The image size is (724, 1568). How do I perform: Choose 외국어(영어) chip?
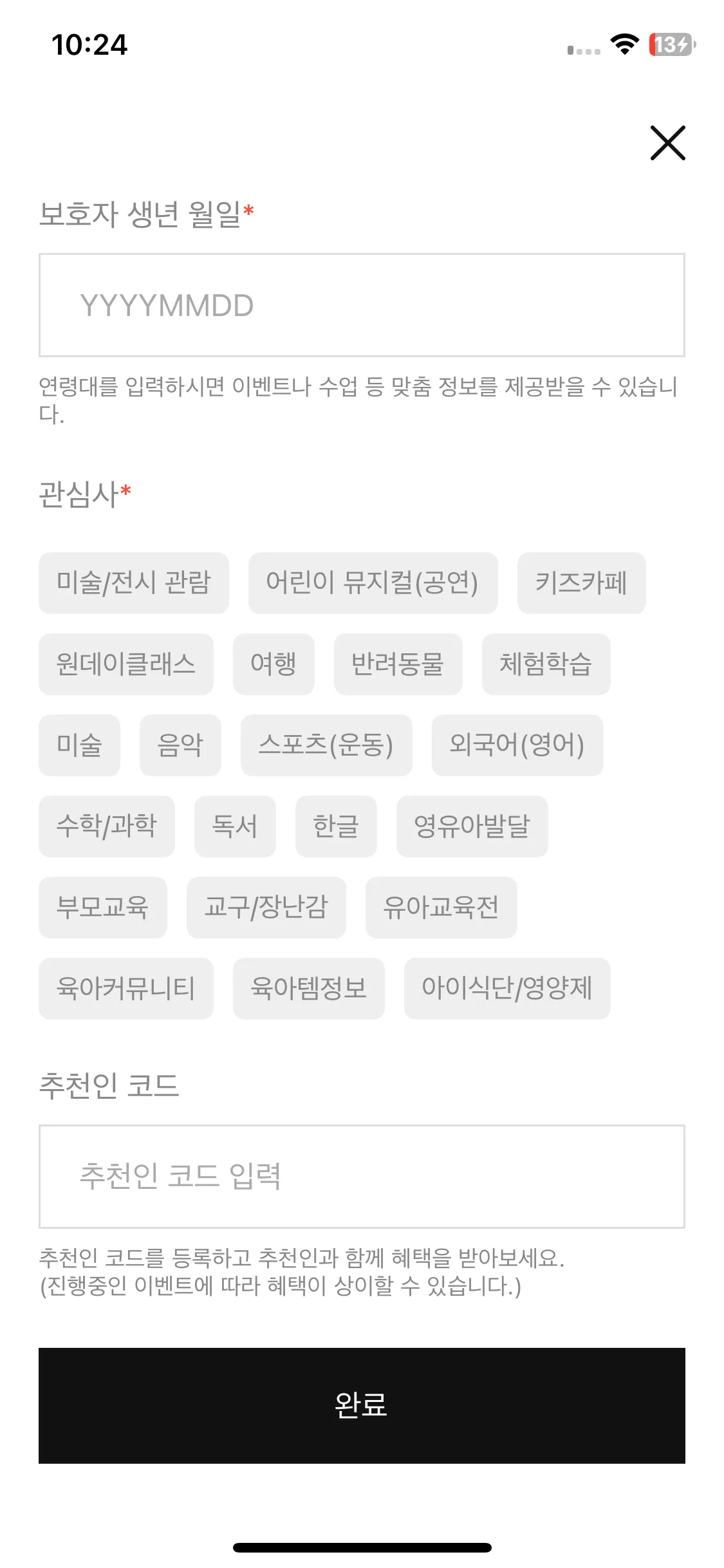point(517,745)
